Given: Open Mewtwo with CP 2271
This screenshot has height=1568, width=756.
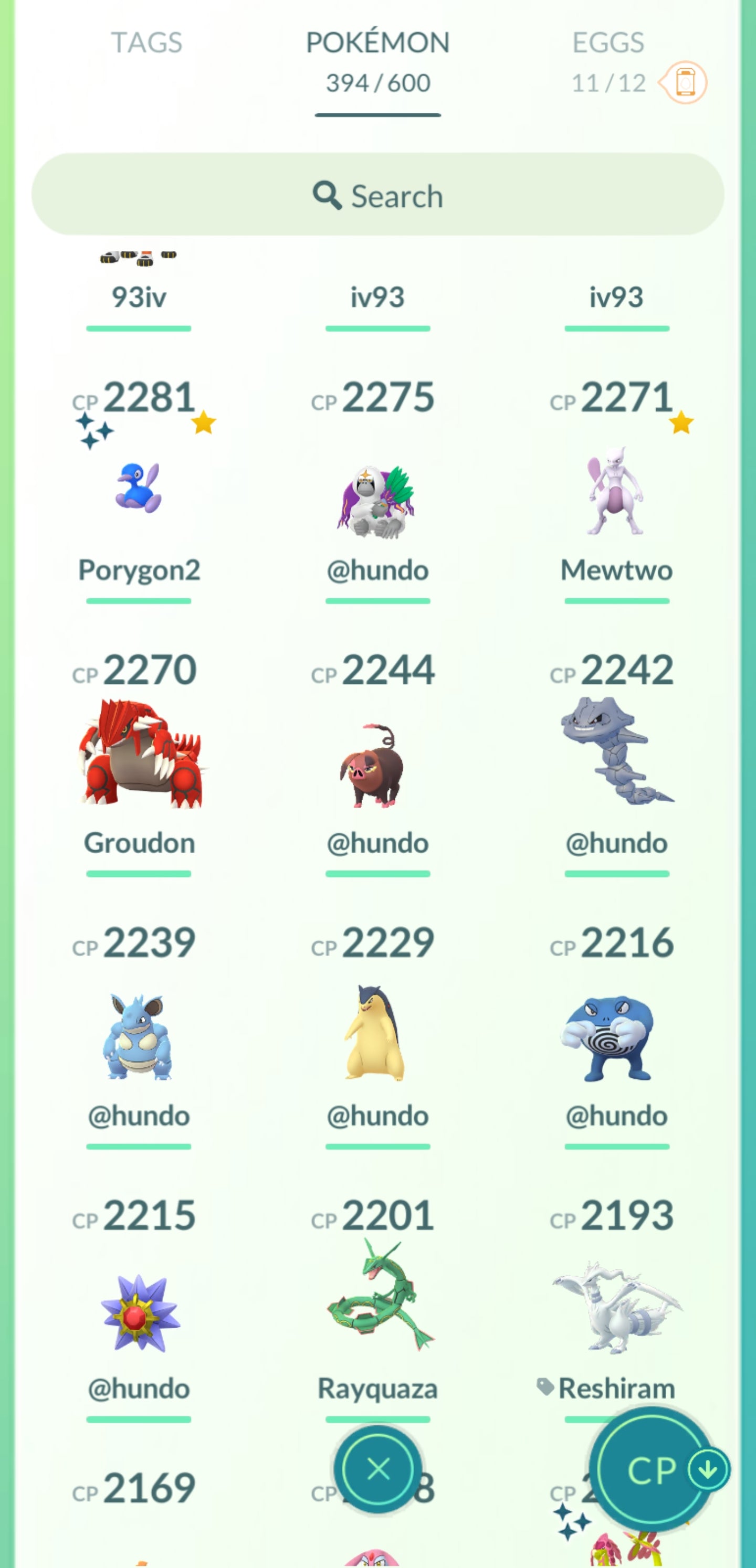Looking at the screenshot, I should (616, 491).
